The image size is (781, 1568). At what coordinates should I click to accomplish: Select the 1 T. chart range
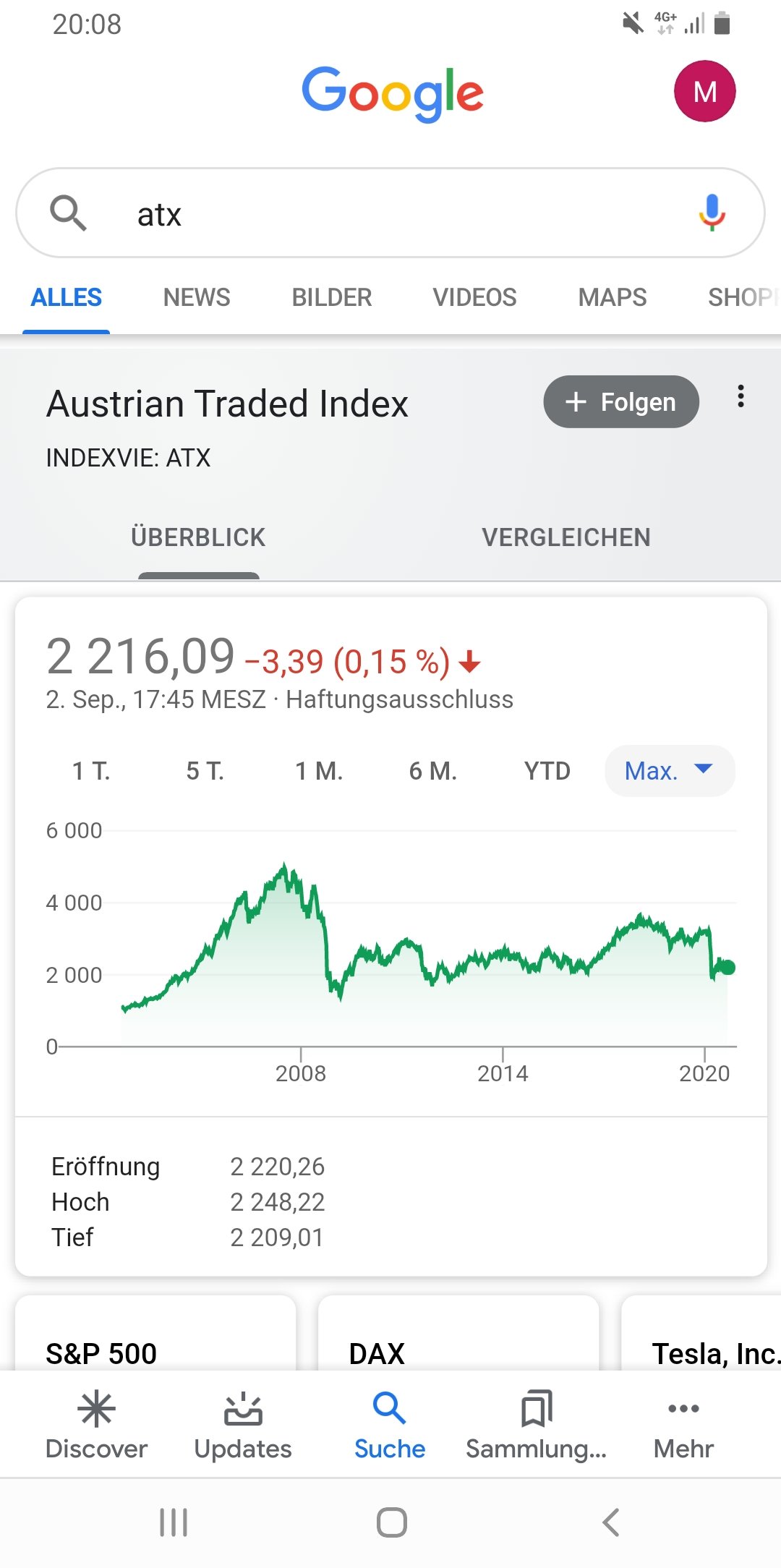91,771
